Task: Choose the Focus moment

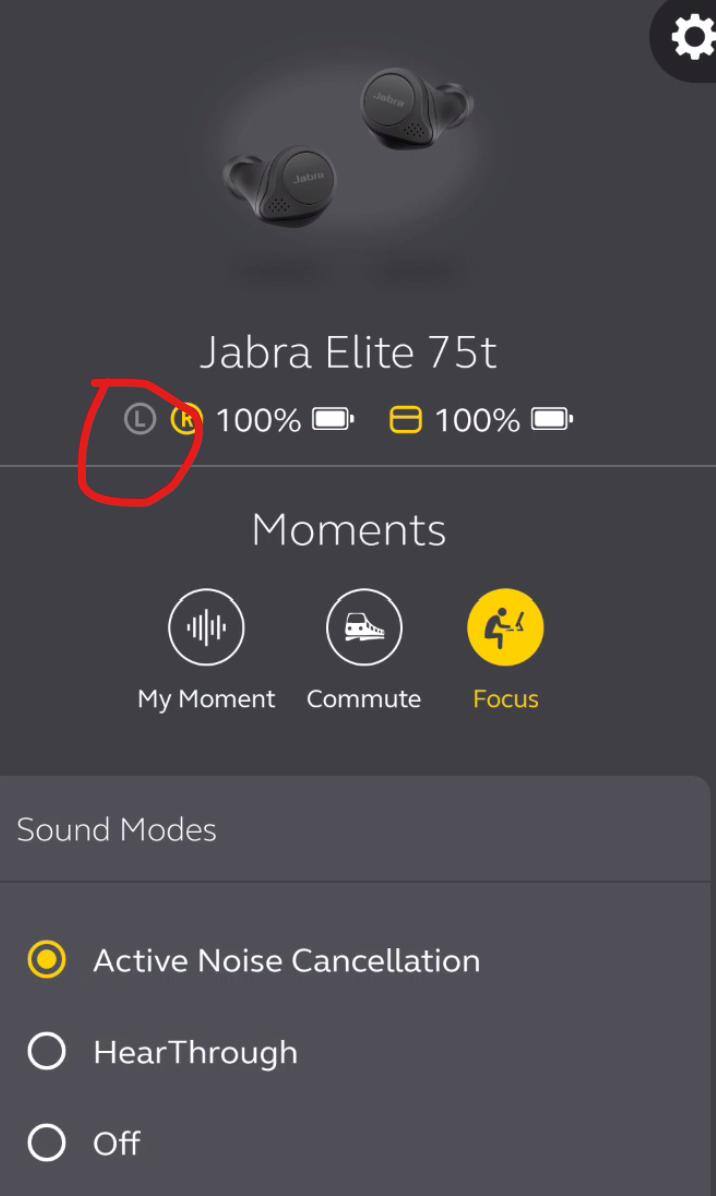Action: click(505, 628)
